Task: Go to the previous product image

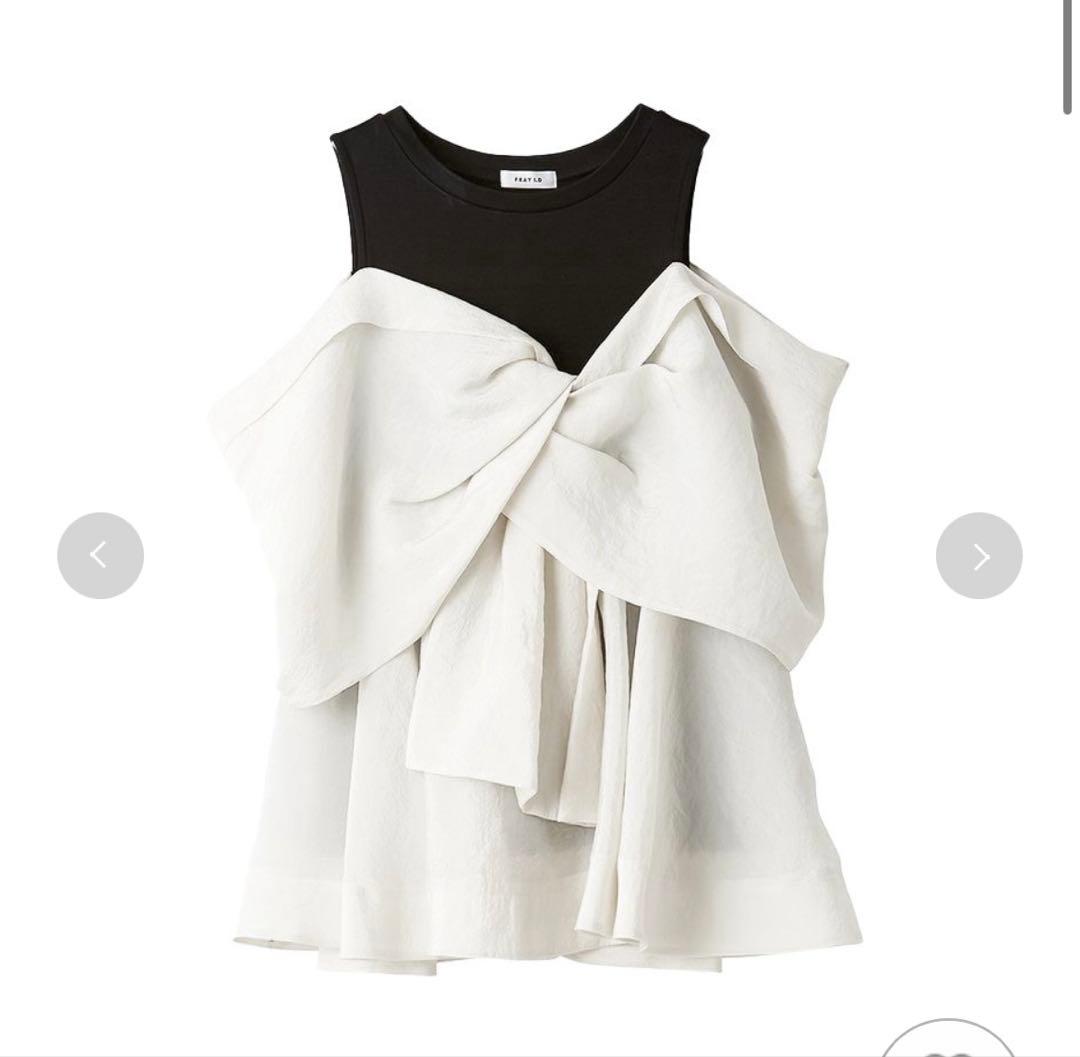Action: (x=100, y=555)
